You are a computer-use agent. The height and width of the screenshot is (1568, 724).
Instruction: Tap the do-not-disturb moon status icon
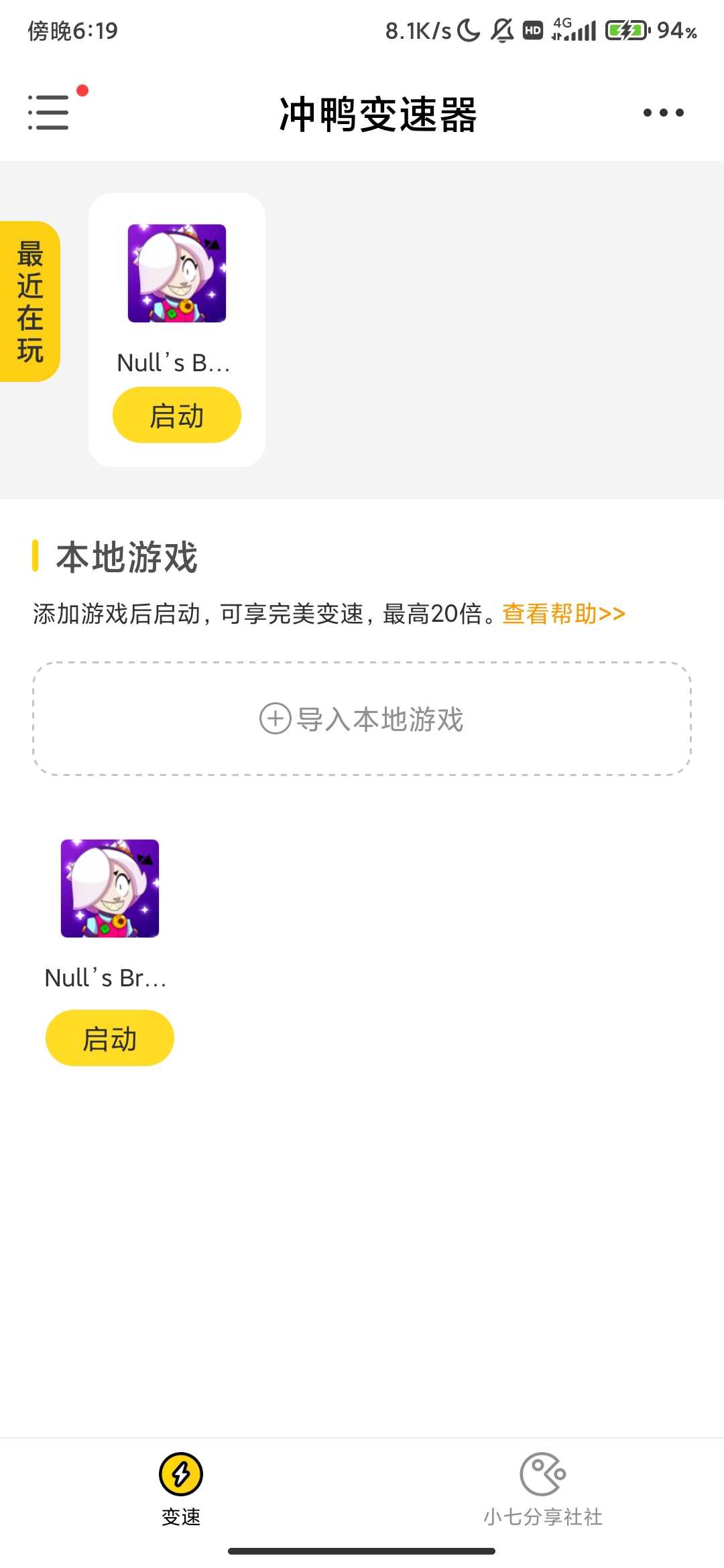click(467, 29)
